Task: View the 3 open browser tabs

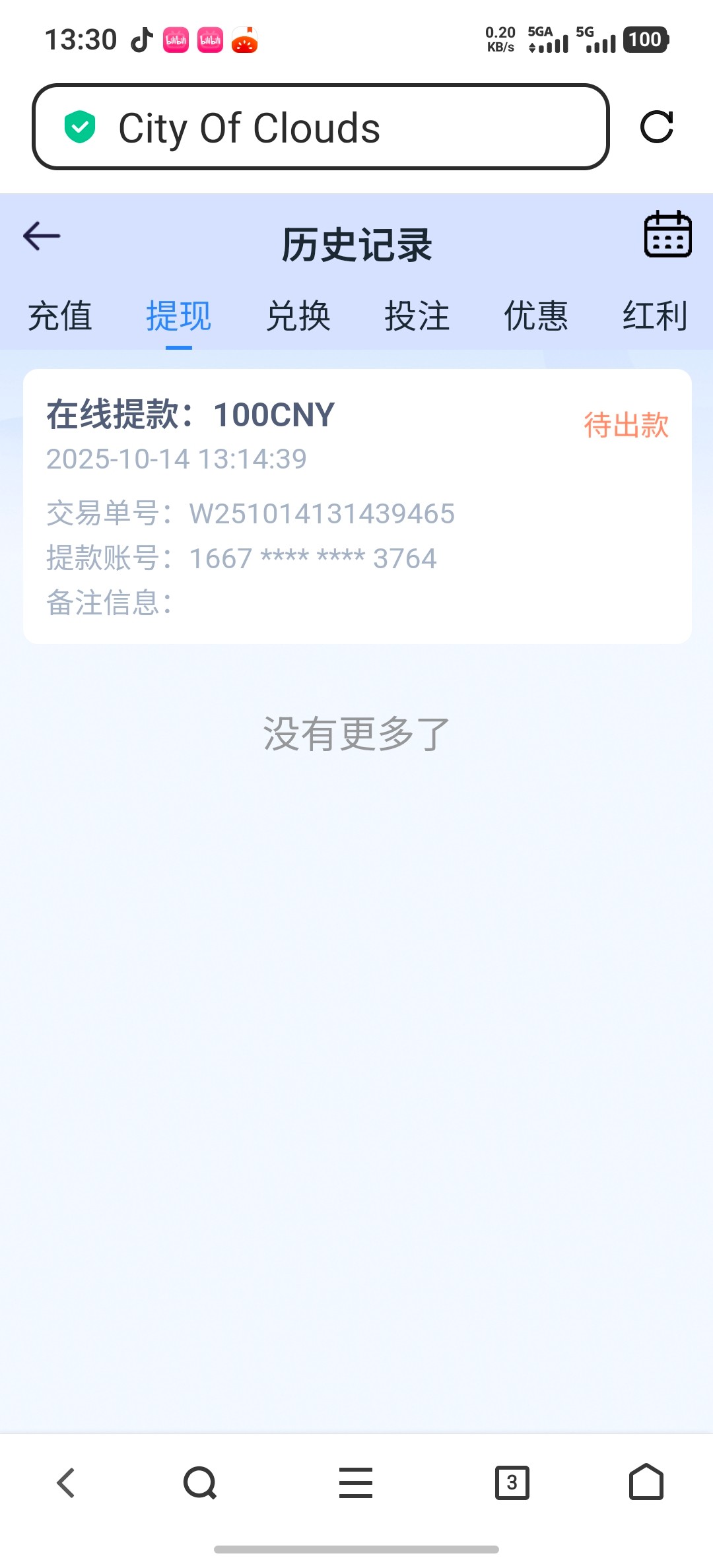Action: [512, 1483]
